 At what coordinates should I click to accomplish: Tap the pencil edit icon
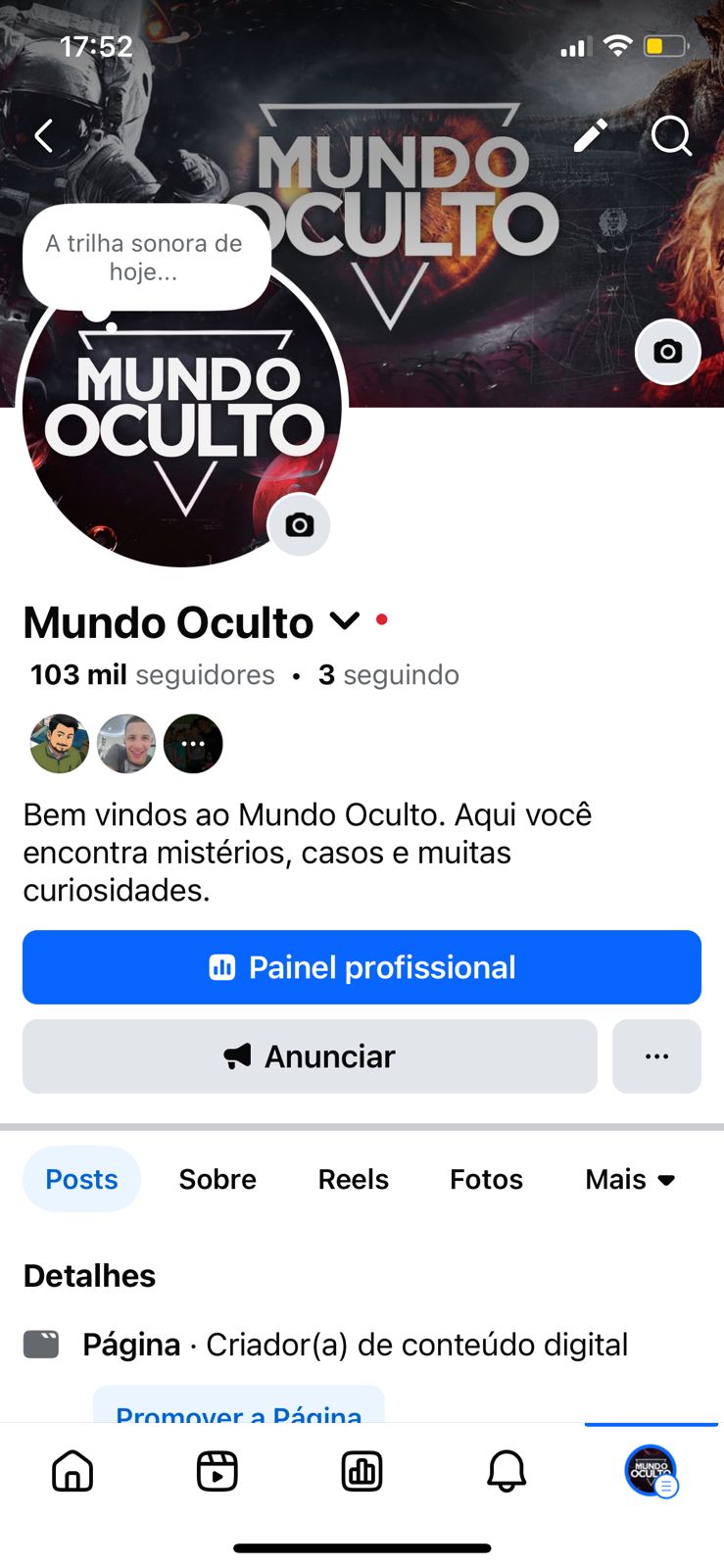(x=590, y=136)
